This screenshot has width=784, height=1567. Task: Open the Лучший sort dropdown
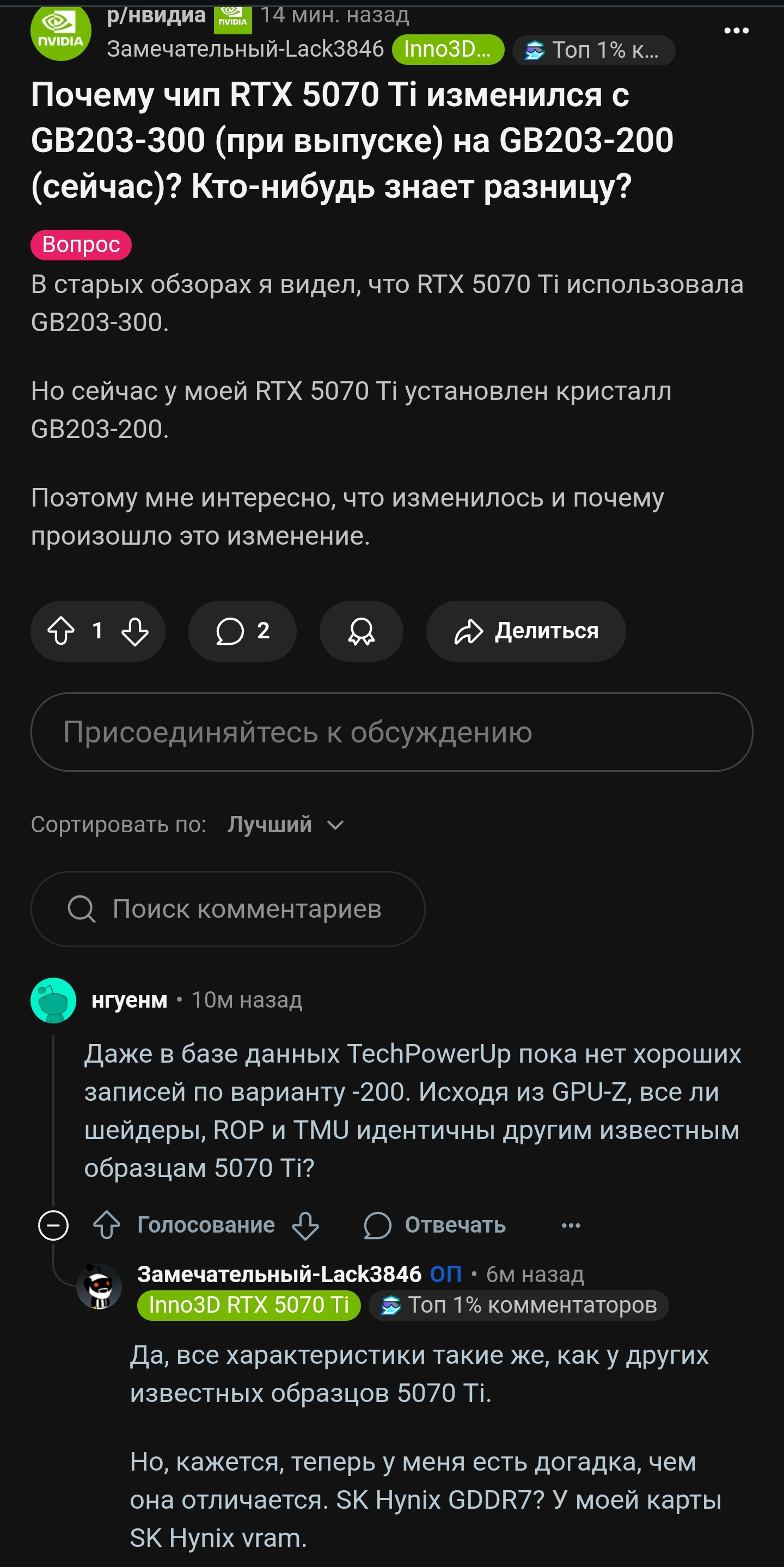coord(285,825)
